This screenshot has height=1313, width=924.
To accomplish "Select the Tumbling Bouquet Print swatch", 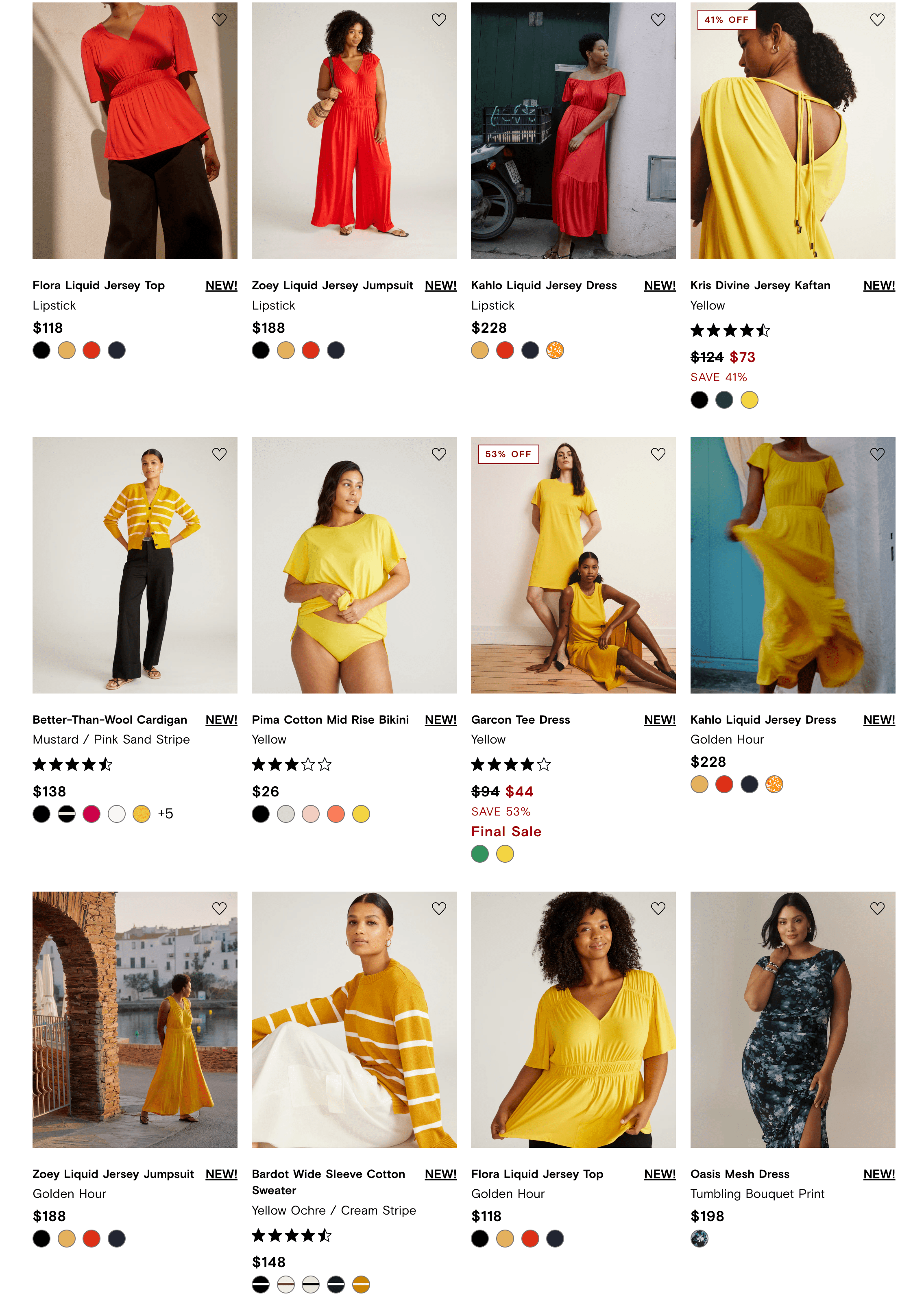I will click(698, 1239).
